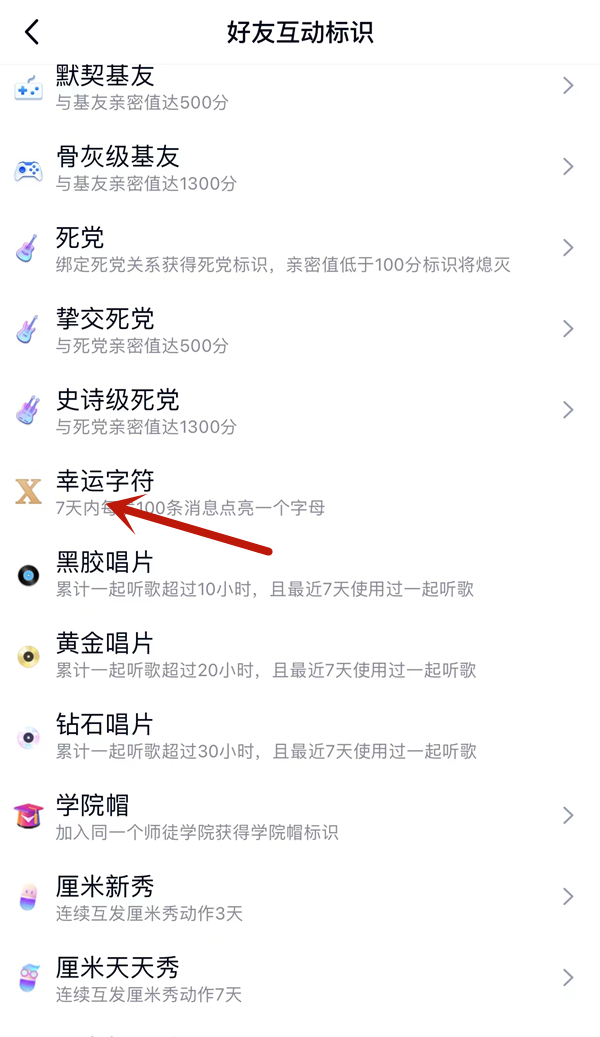Open the 学院帽 badge details

pyautogui.click(x=300, y=816)
